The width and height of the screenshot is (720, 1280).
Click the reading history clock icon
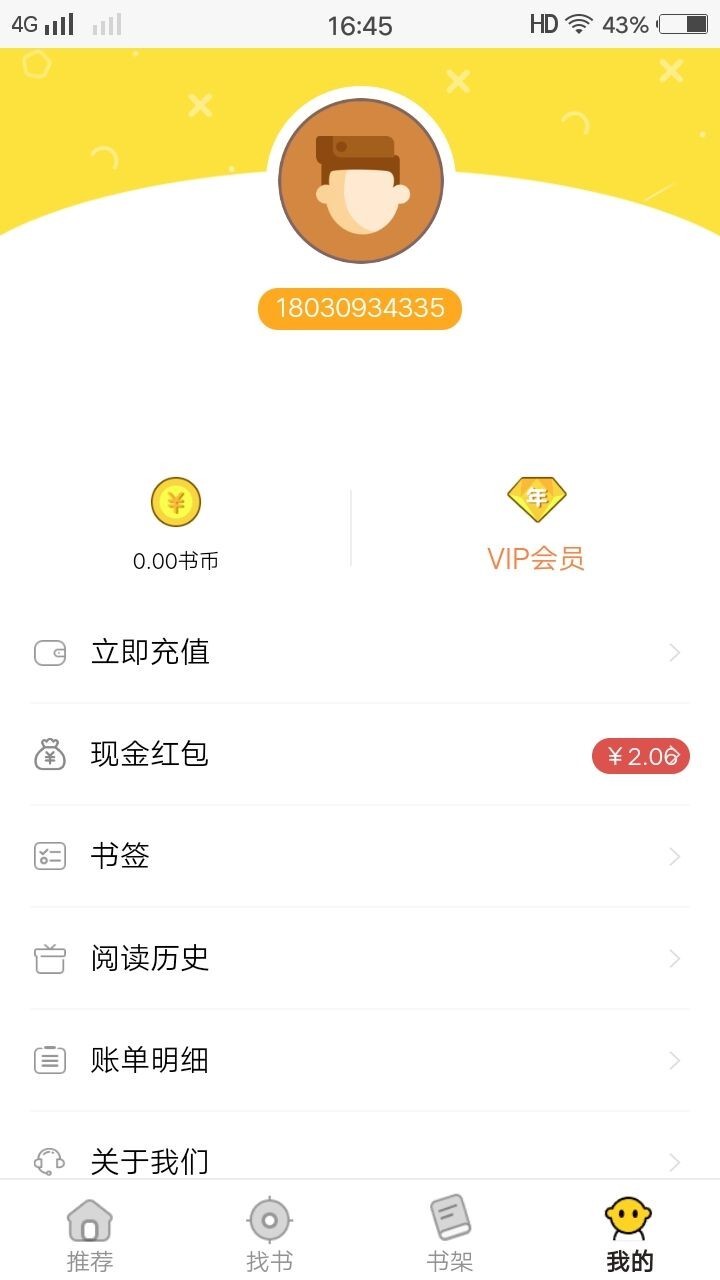coord(49,958)
